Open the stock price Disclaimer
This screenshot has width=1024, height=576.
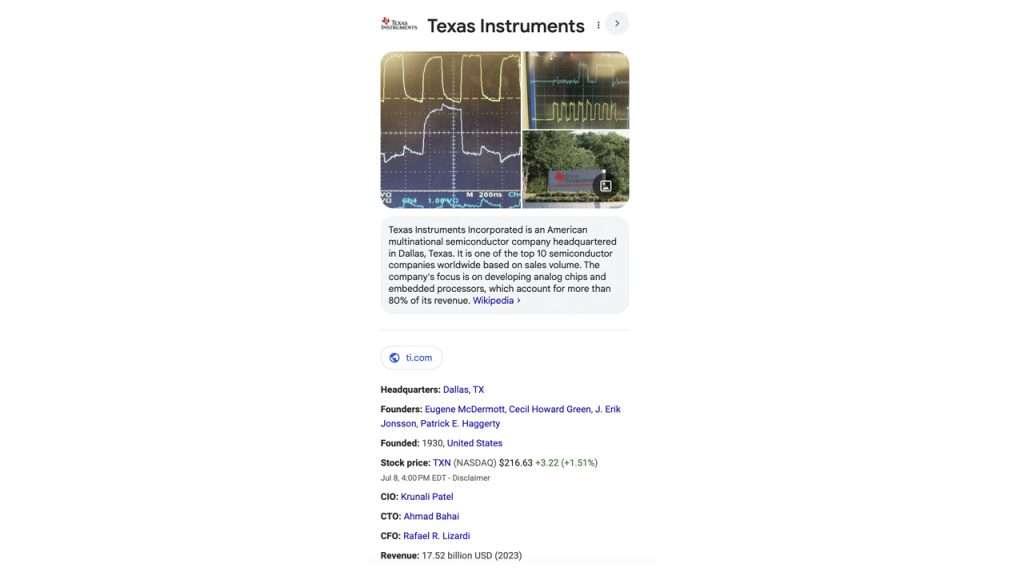click(x=469, y=478)
